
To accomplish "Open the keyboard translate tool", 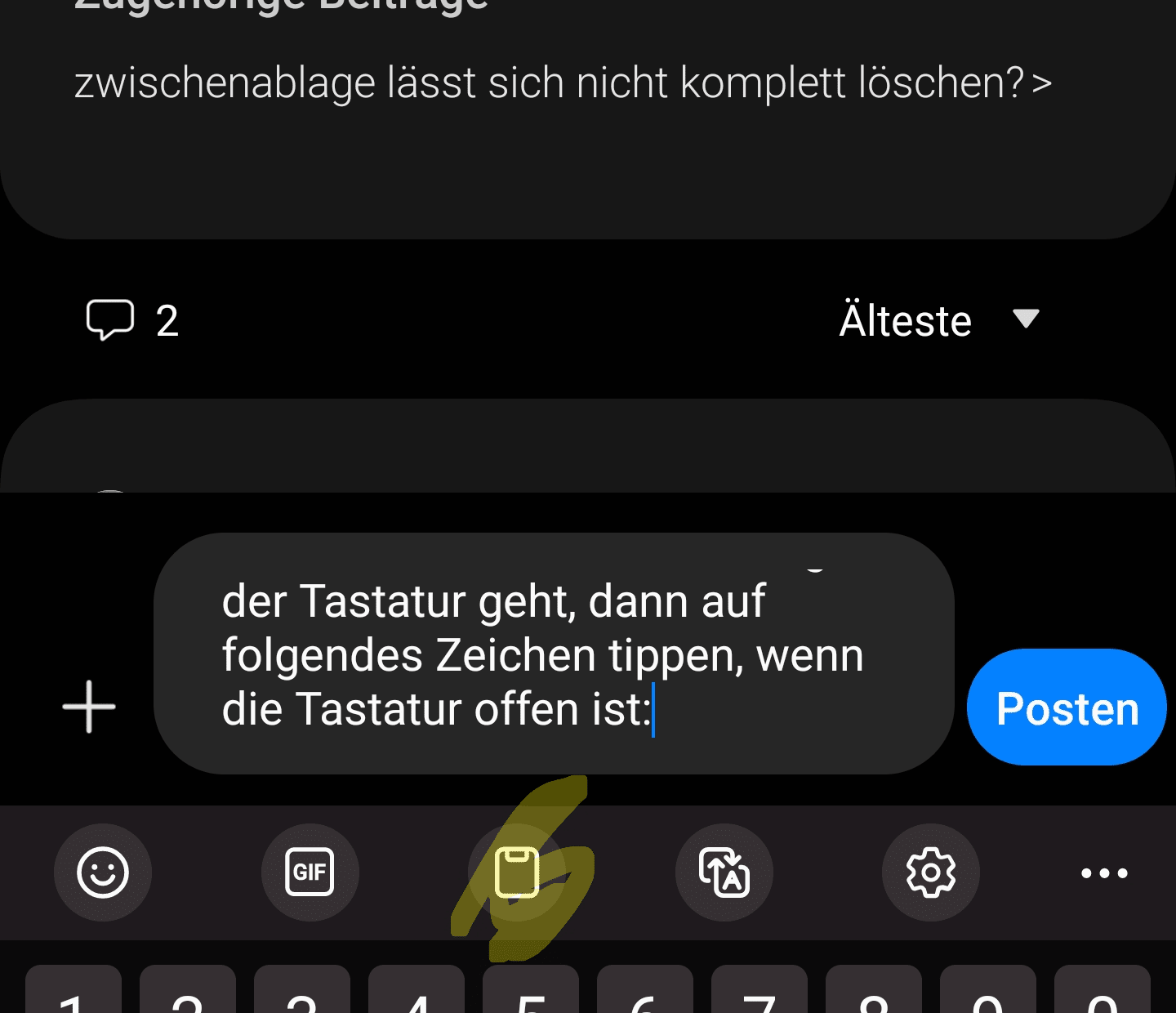I will pos(724,872).
